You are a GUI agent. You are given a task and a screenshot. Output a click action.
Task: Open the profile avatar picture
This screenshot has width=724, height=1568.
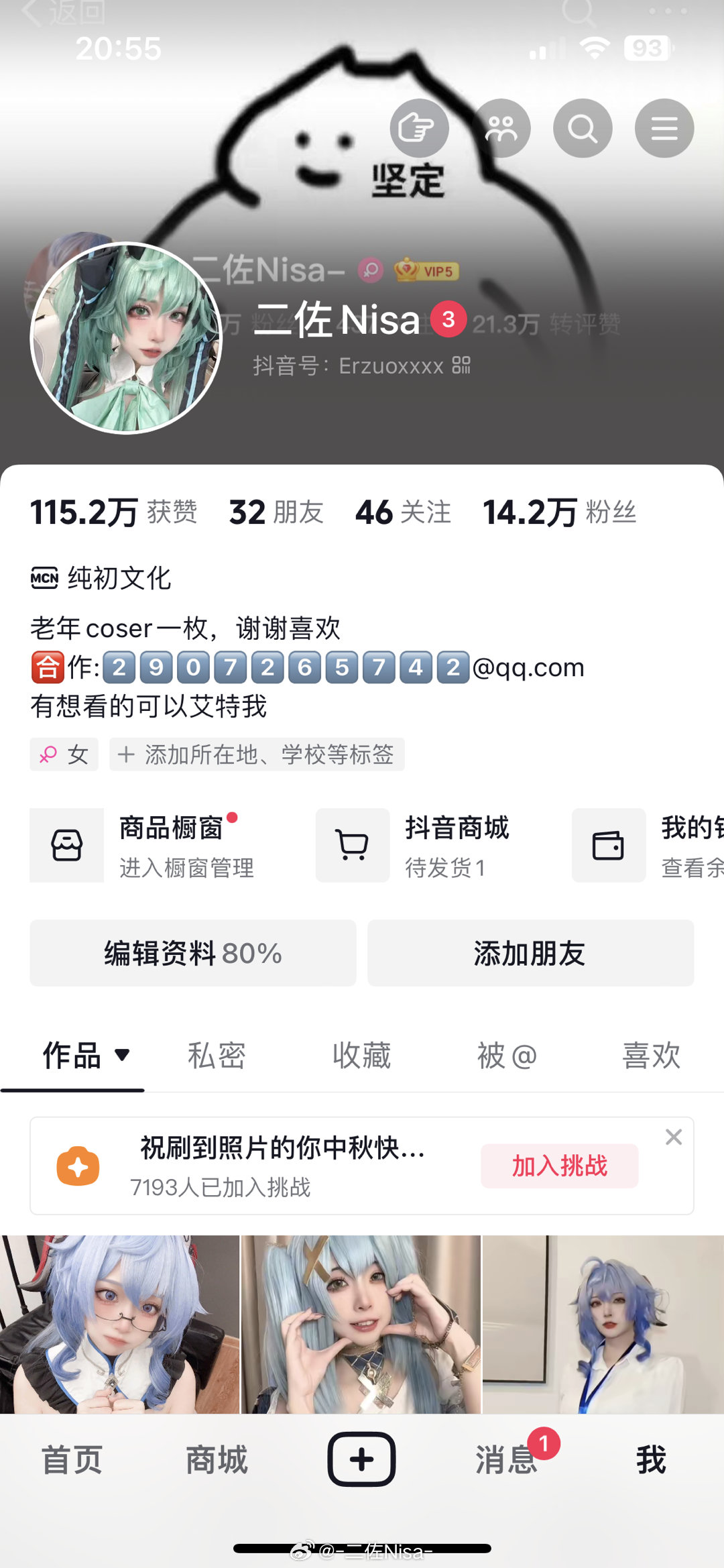point(126,338)
